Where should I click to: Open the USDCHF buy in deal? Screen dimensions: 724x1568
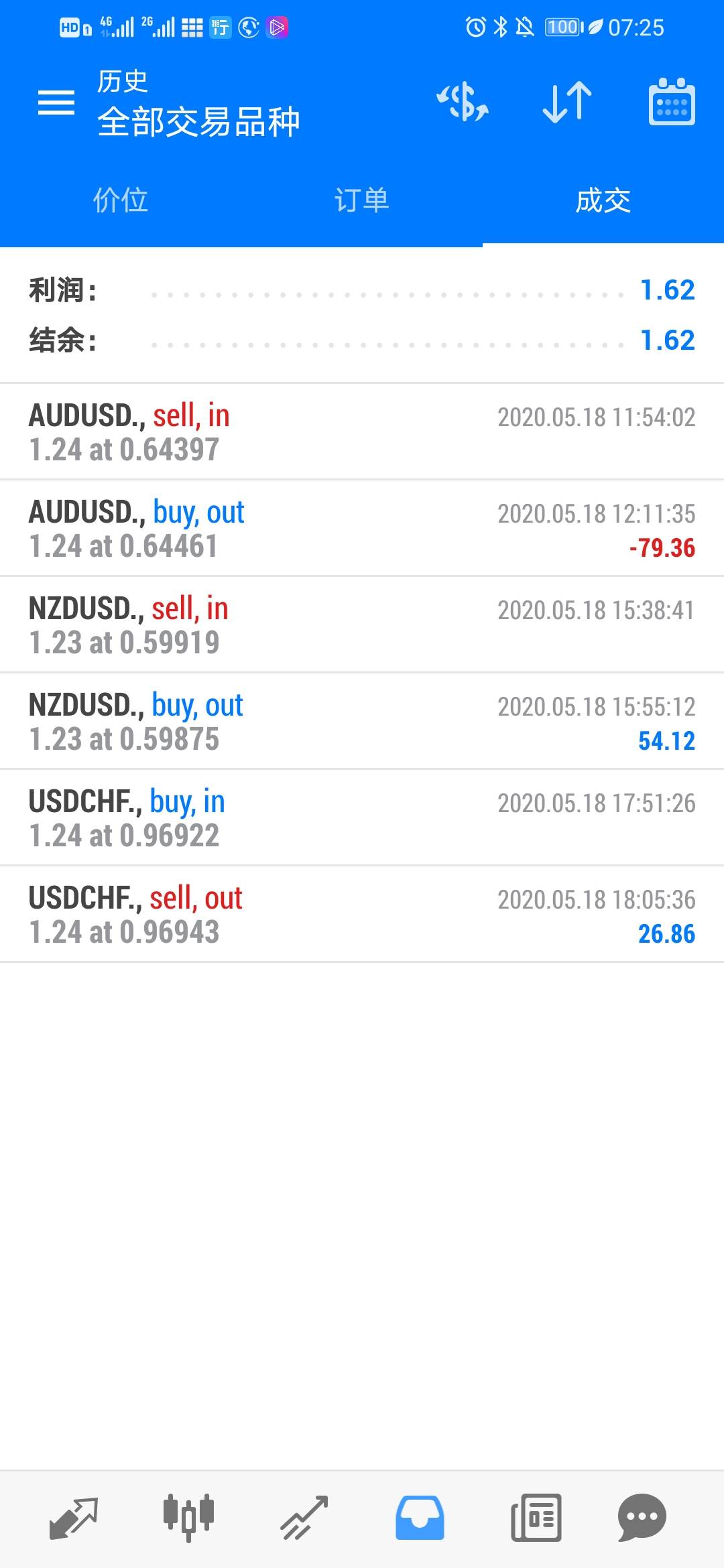(362, 818)
